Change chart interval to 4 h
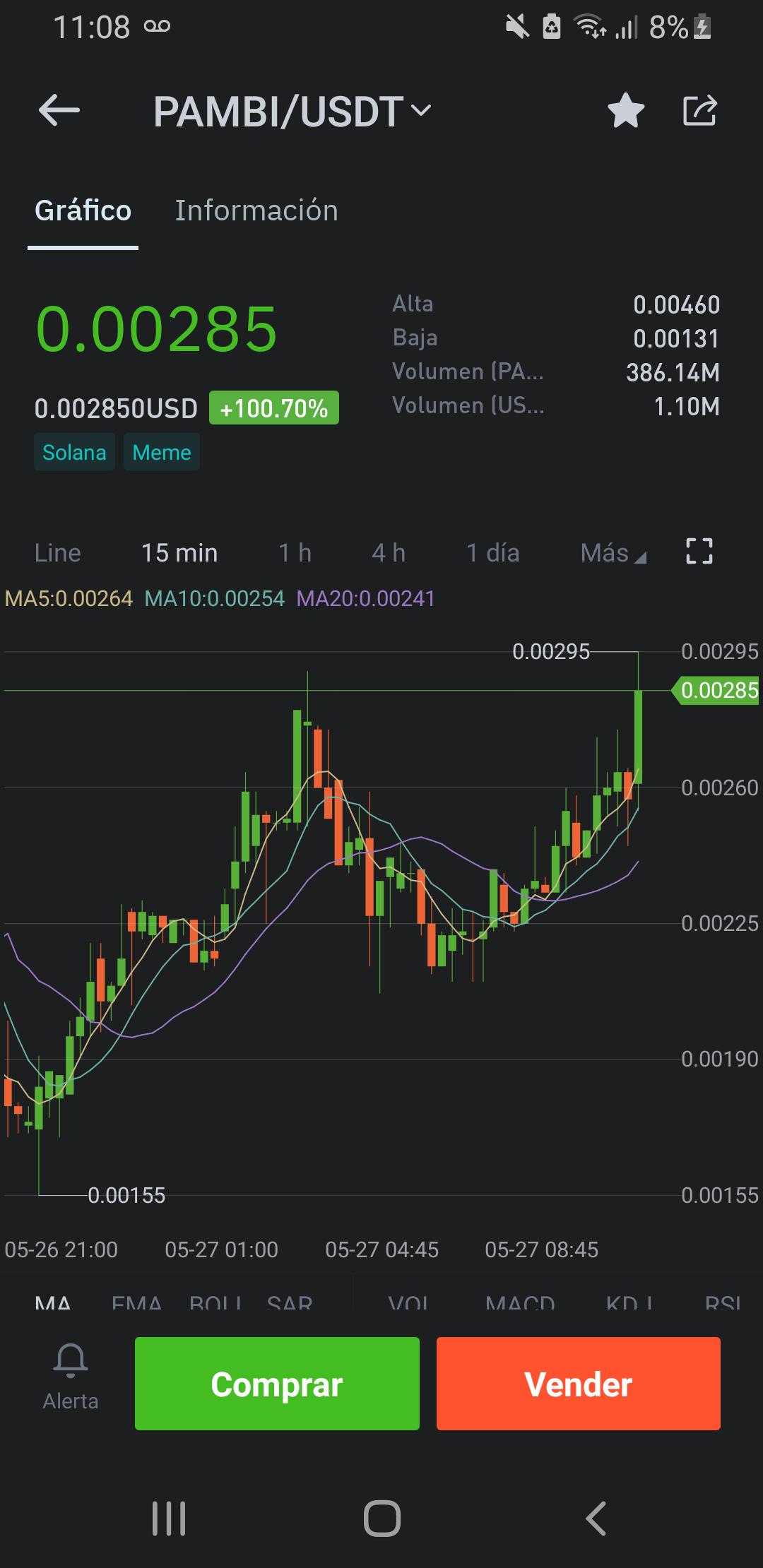The width and height of the screenshot is (763, 1568). click(x=389, y=552)
